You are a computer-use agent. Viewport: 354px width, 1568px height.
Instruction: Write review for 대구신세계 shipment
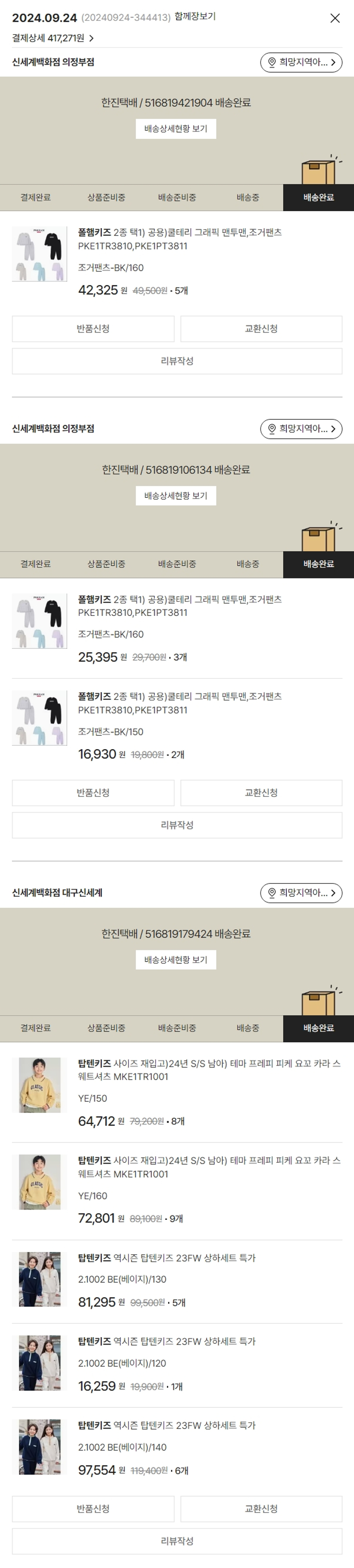coord(177,1541)
